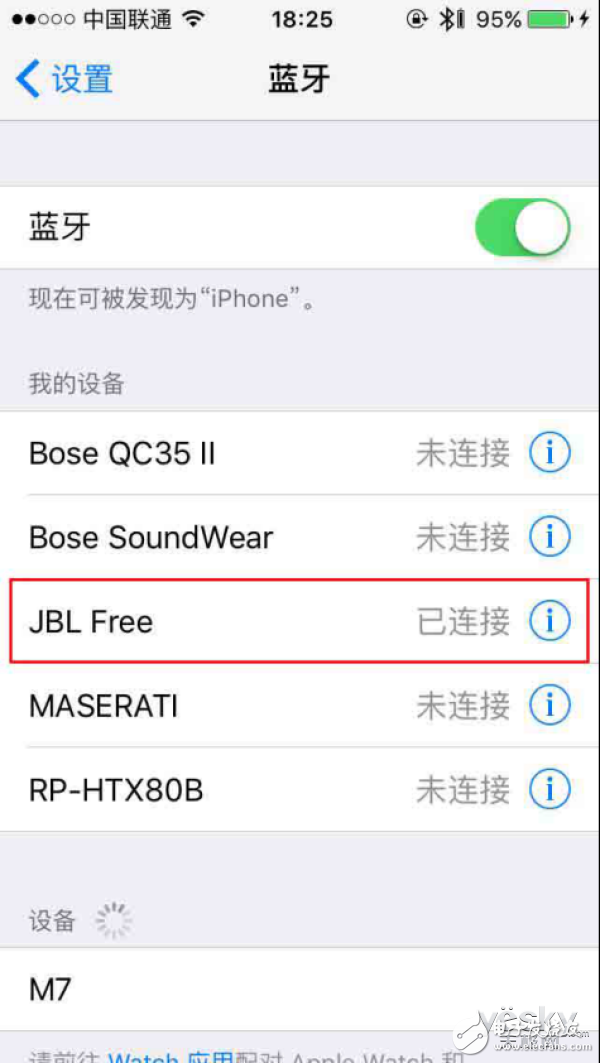View details of RP-HTX80B
600x1063 pixels.
pyautogui.click(x=549, y=789)
